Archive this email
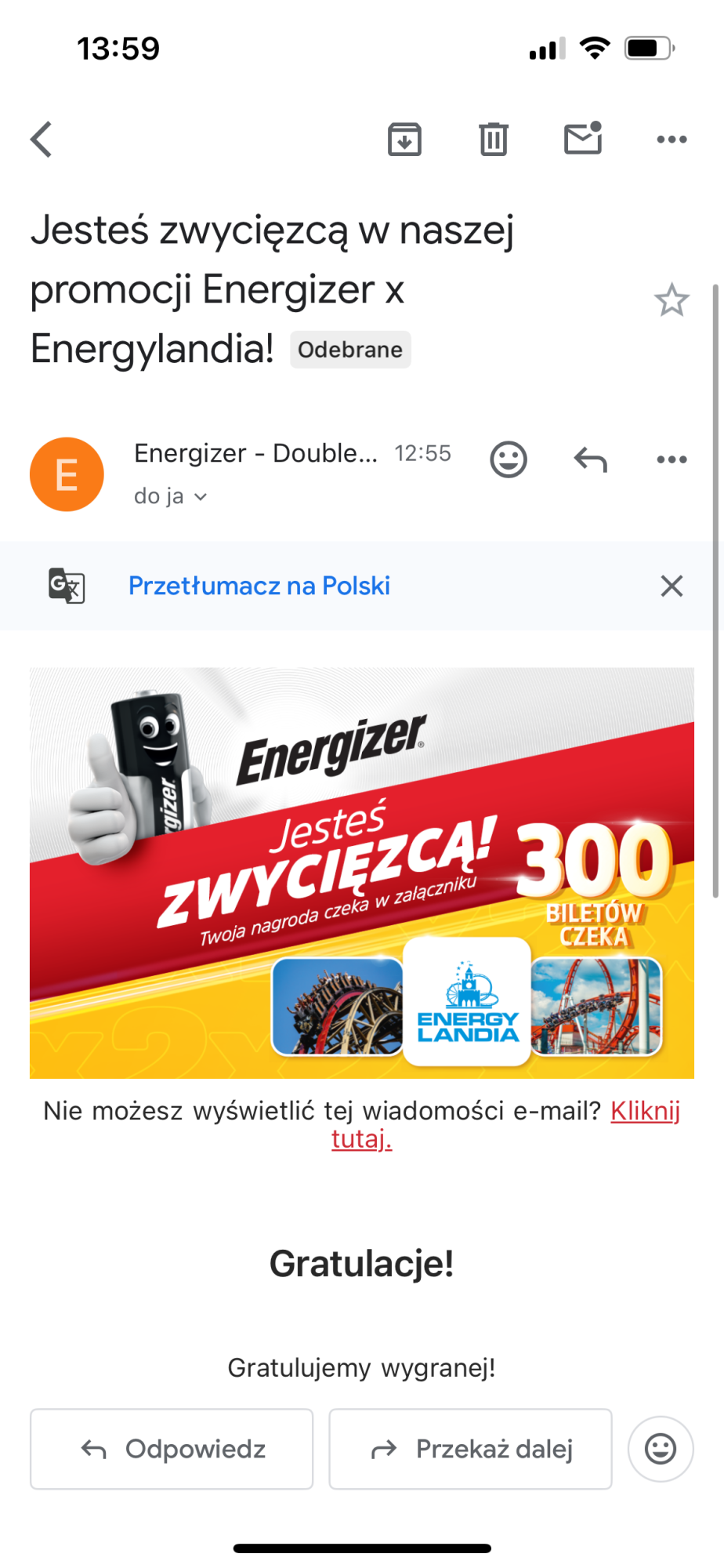Screen dimensions: 724x1568 (x=404, y=140)
